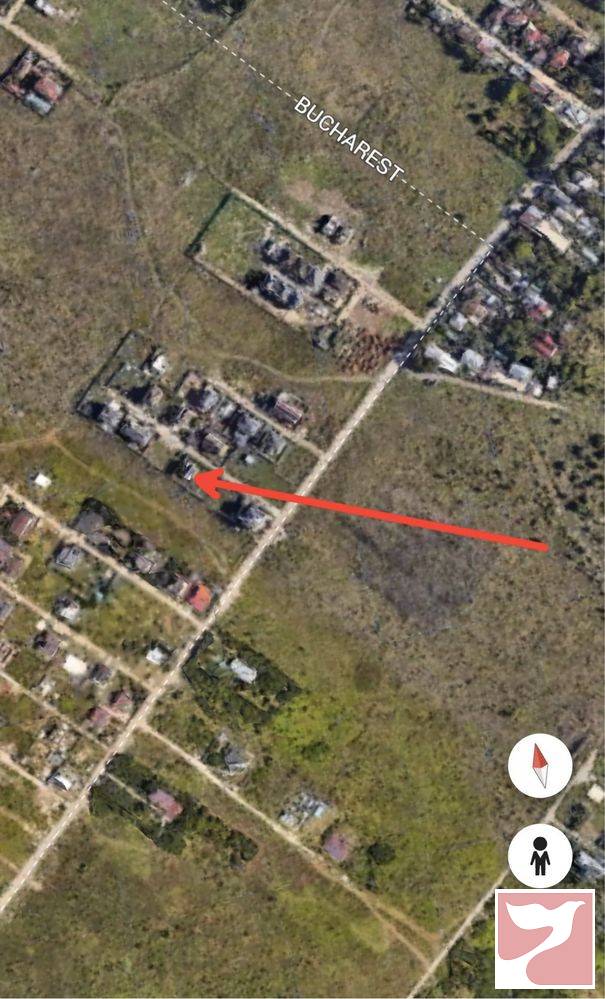
Task: Tap the compass to reset north
Action: 540,765
